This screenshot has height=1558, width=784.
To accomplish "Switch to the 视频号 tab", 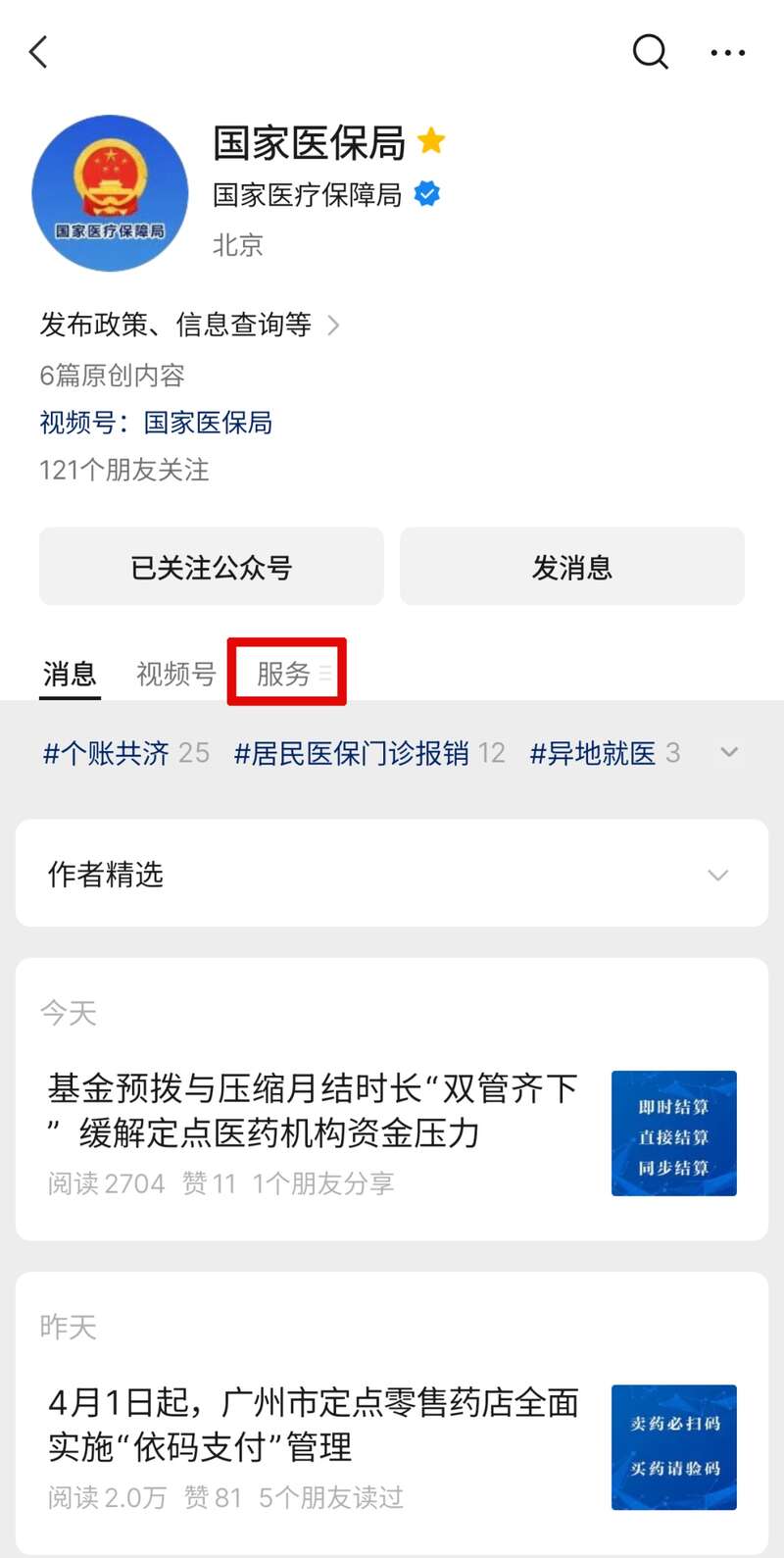I will [175, 674].
